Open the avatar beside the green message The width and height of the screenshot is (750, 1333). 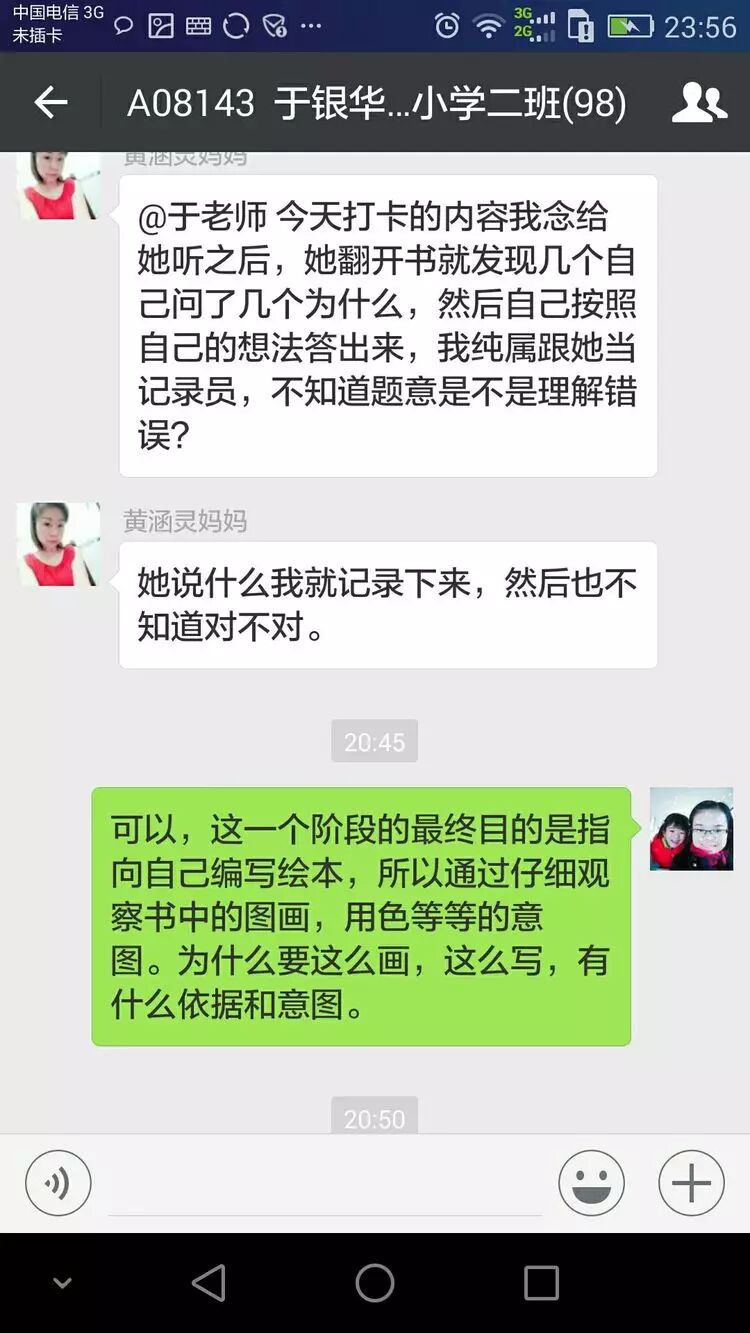(x=691, y=828)
